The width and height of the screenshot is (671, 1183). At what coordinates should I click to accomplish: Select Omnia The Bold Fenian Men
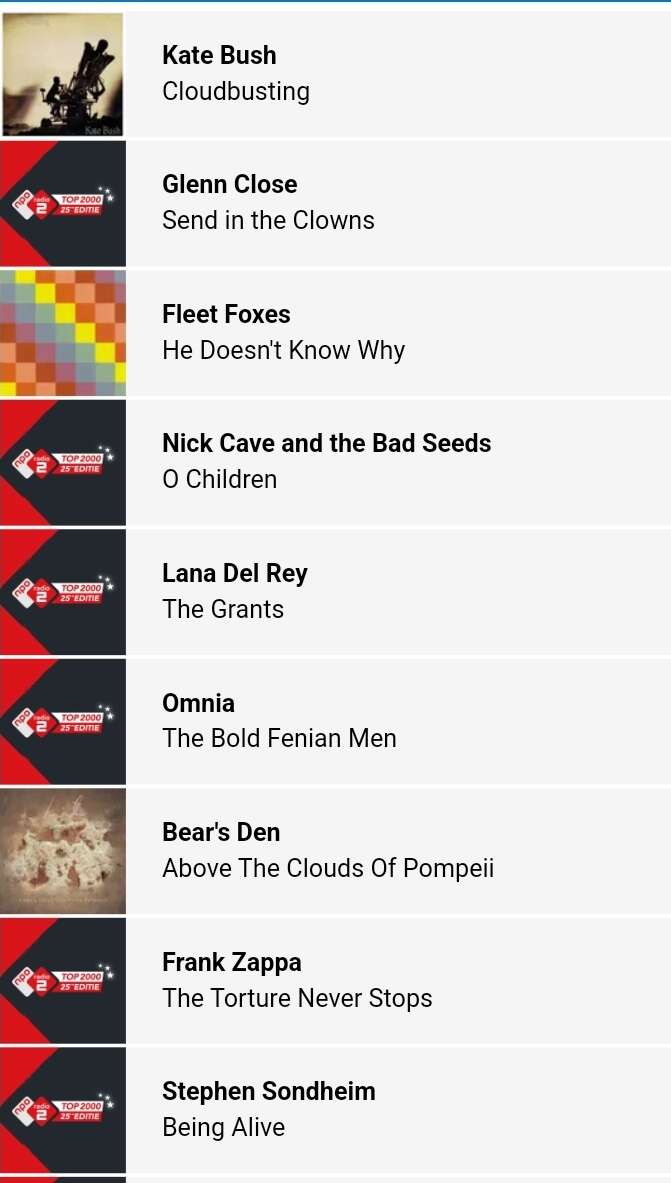click(x=335, y=721)
